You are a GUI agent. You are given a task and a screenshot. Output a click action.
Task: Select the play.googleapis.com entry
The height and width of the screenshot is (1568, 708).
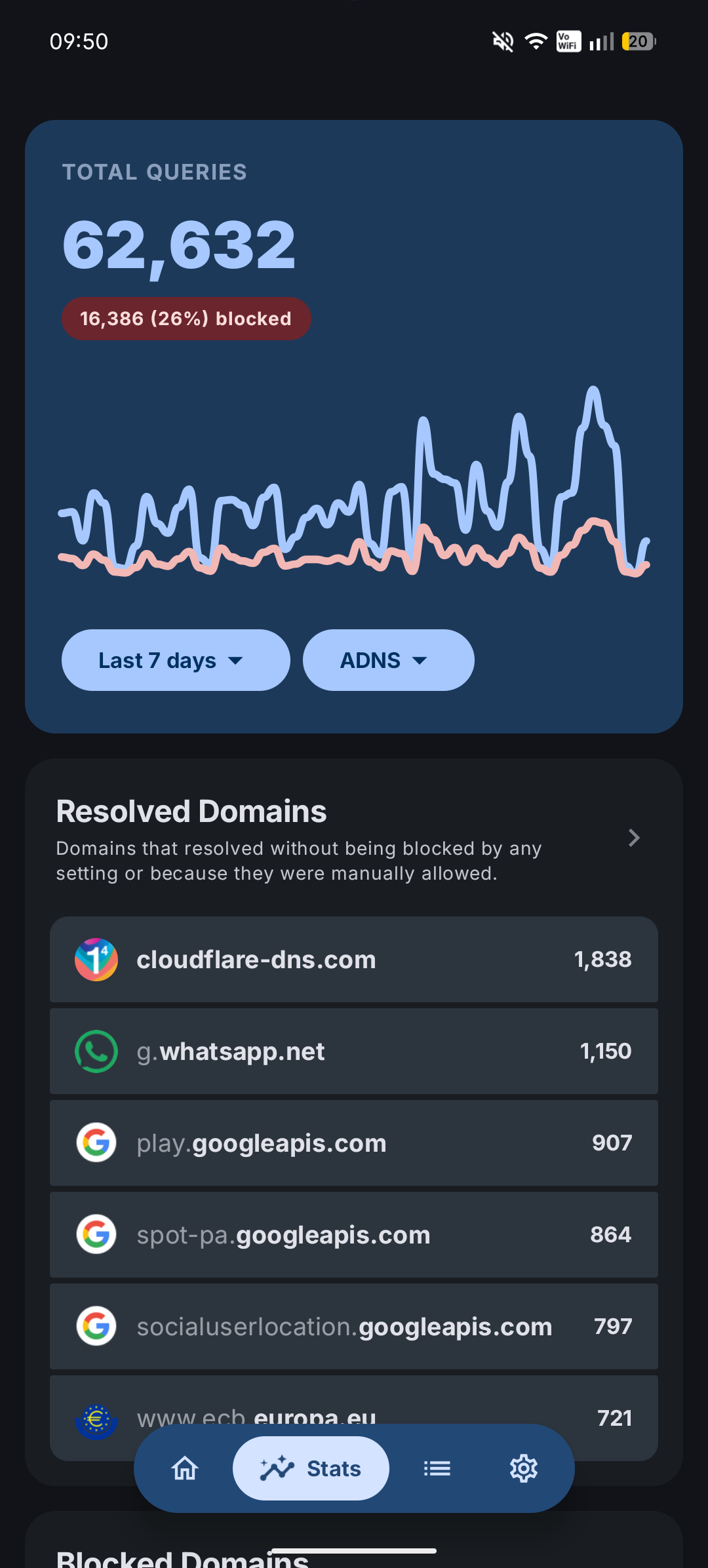click(354, 1143)
